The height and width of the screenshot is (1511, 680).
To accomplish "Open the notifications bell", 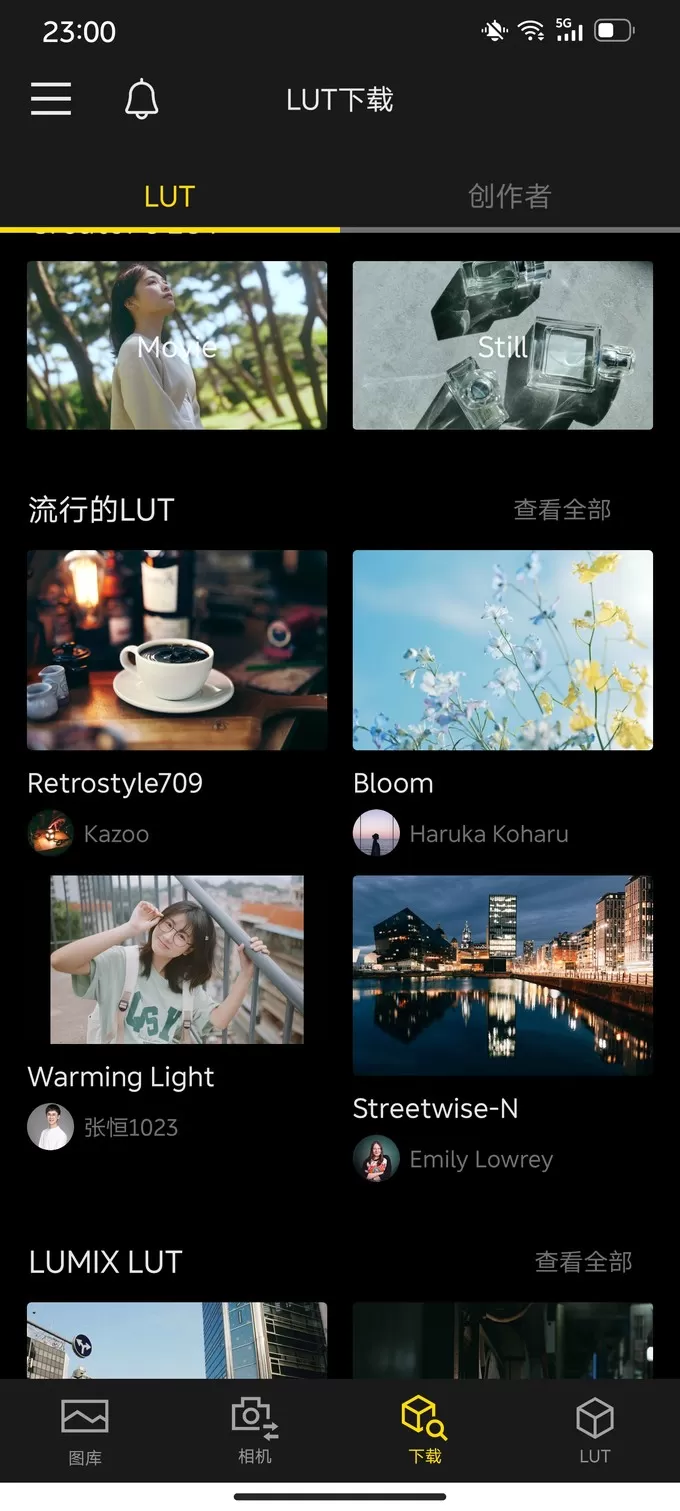I will click(x=142, y=99).
